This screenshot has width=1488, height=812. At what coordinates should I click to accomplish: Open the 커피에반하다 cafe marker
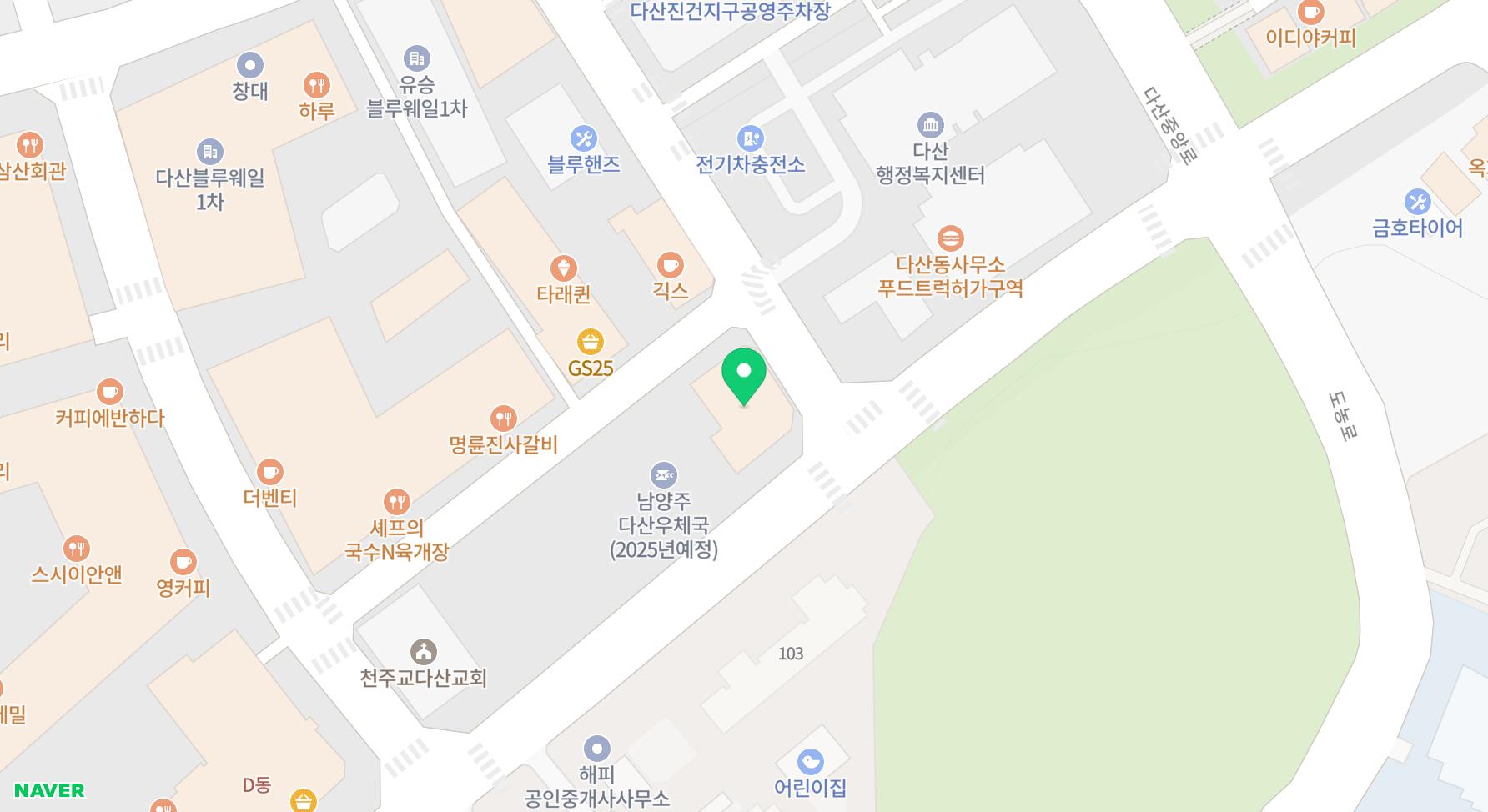tap(109, 392)
